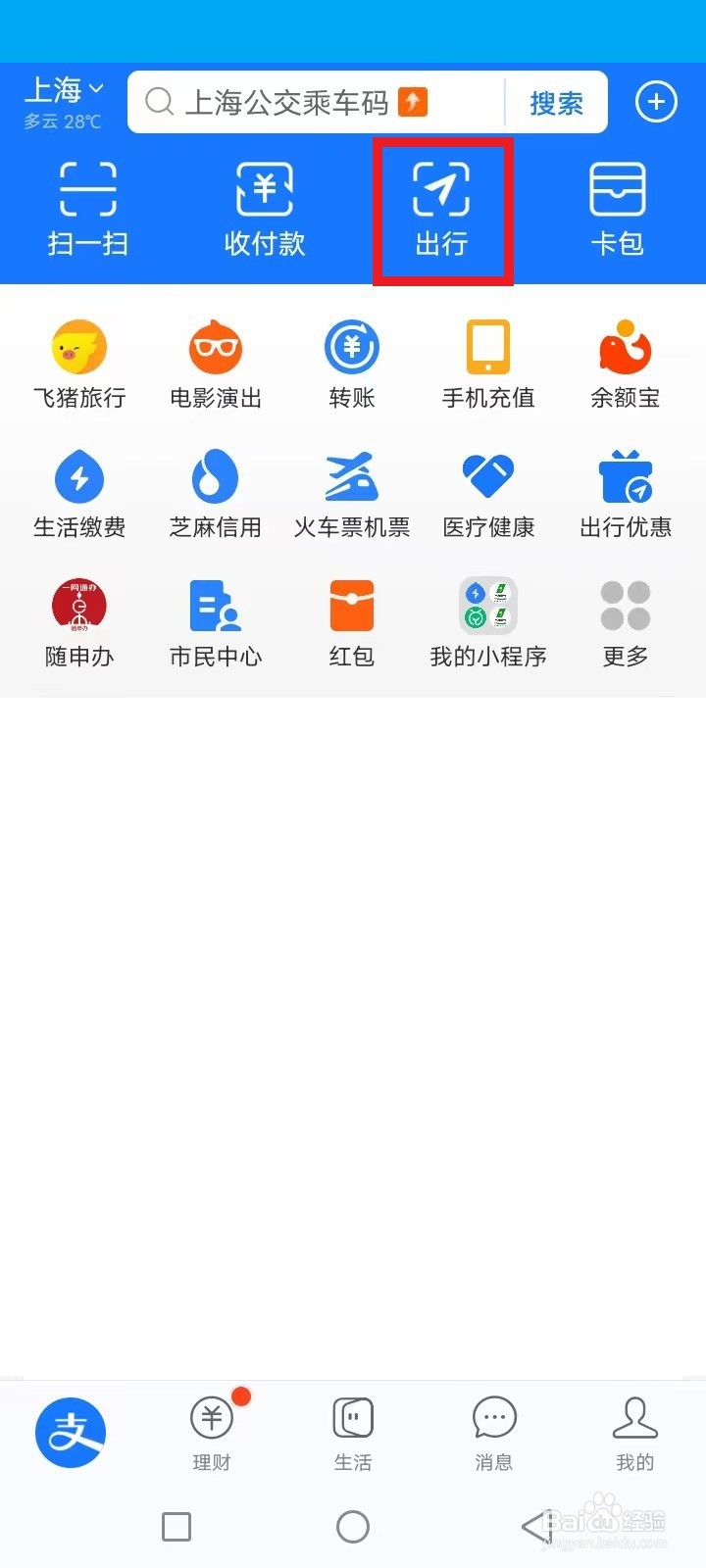Viewport: 706px width, 1568px height.
Task: Open the 上海公交乘车码 search box
Action: coord(316,102)
